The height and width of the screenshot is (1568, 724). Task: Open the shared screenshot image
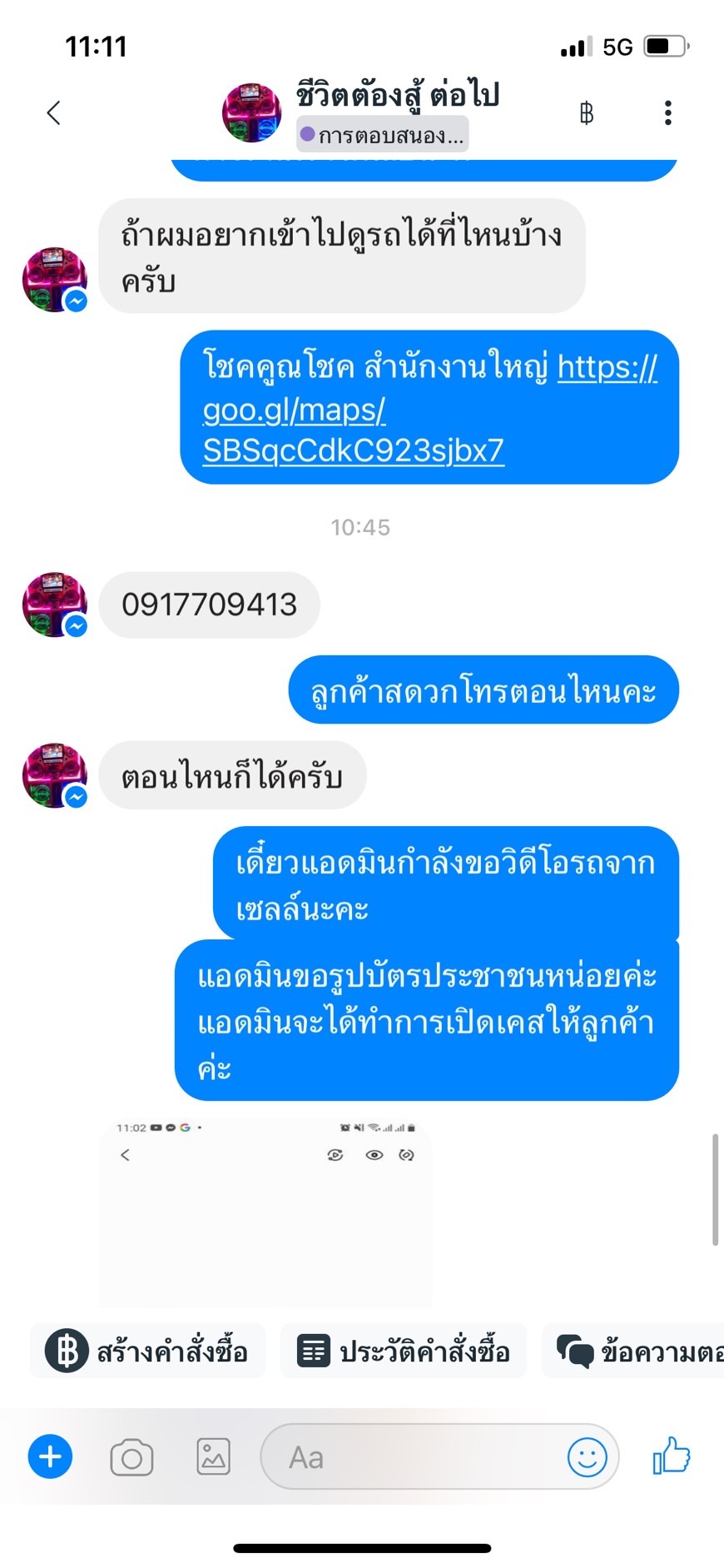pos(265,1212)
